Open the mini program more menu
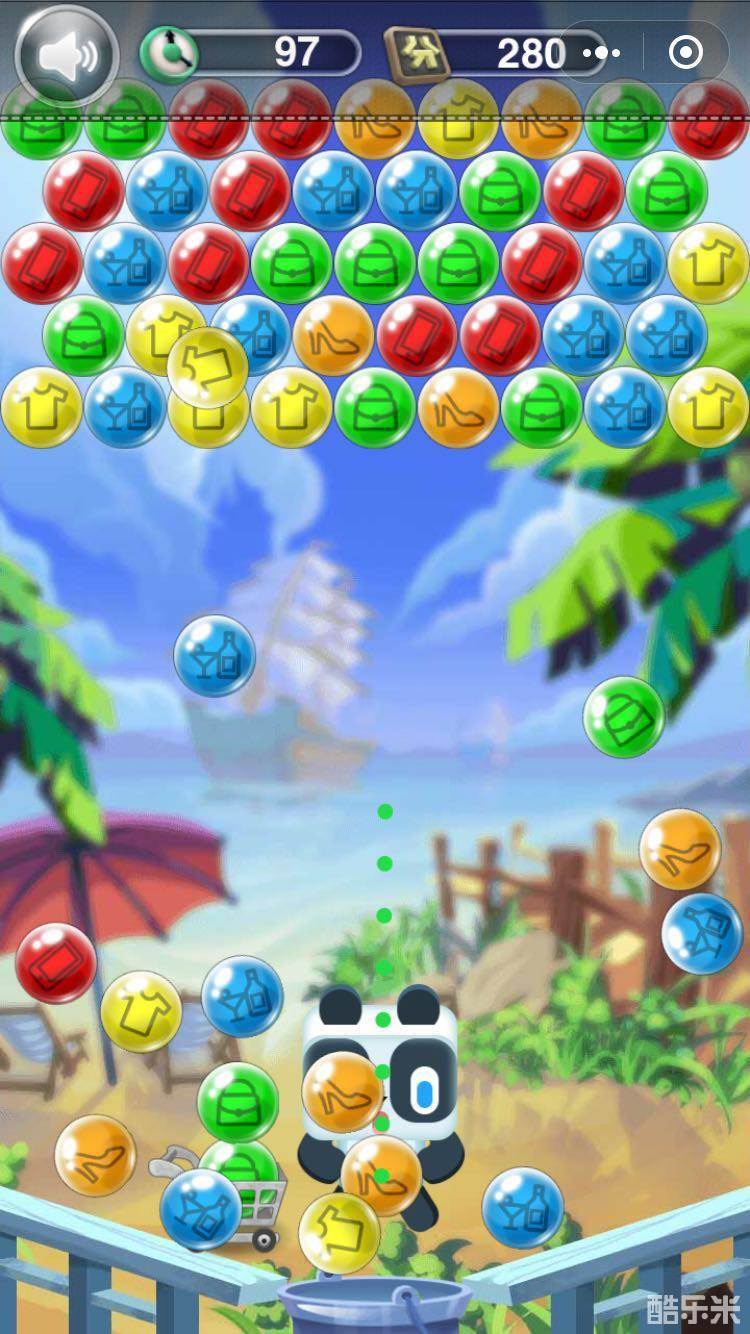Image resolution: width=750 pixels, height=1334 pixels. 603,52
